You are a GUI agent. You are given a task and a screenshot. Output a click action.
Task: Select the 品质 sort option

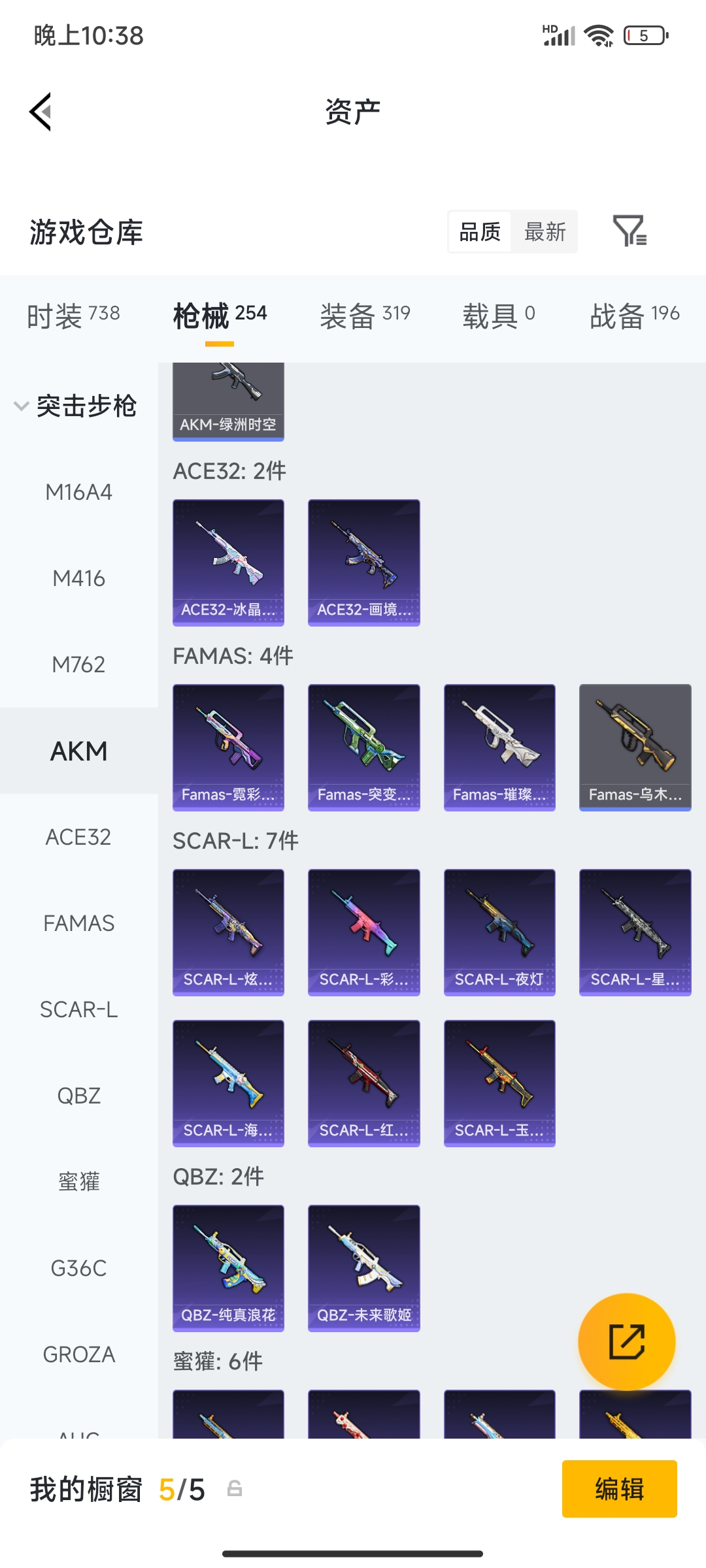pos(480,231)
